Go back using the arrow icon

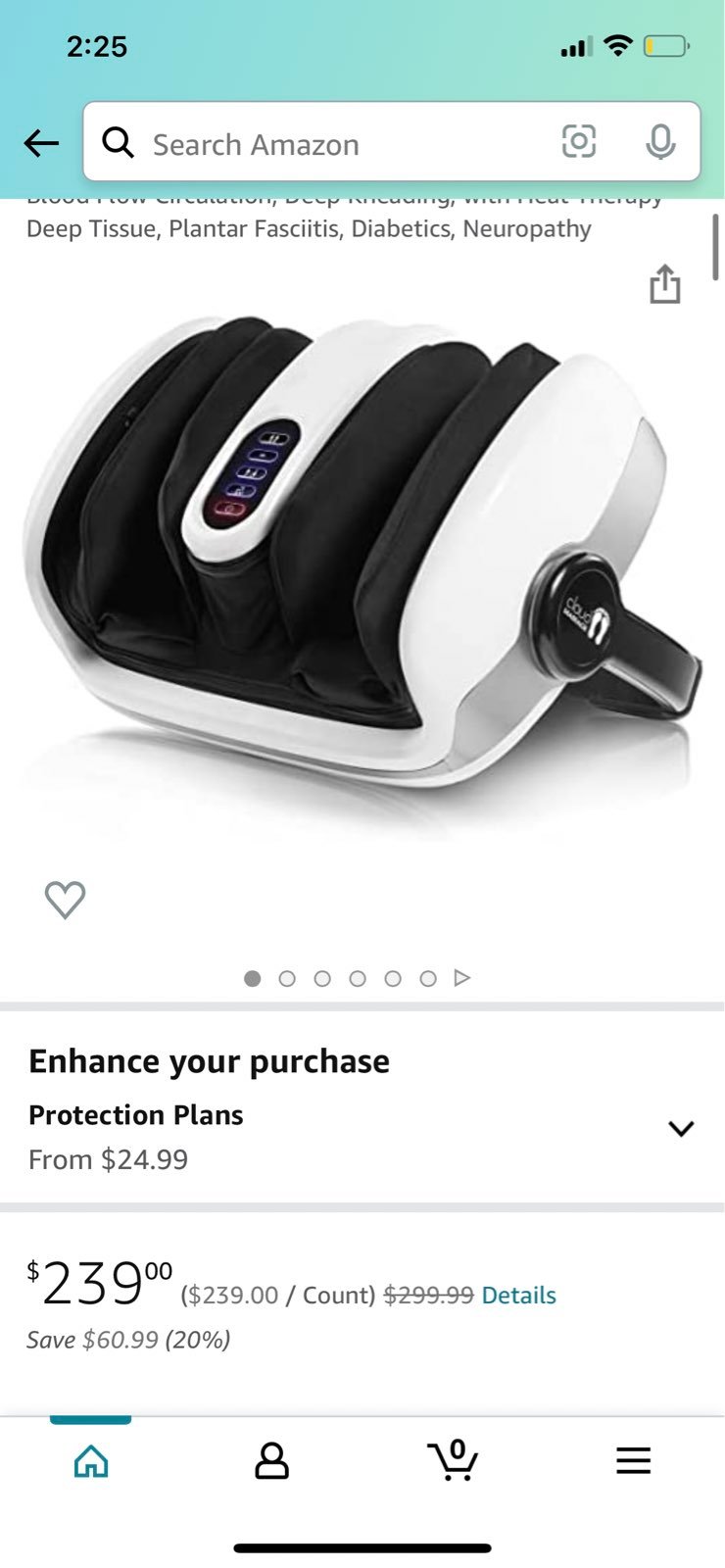pos(41,143)
